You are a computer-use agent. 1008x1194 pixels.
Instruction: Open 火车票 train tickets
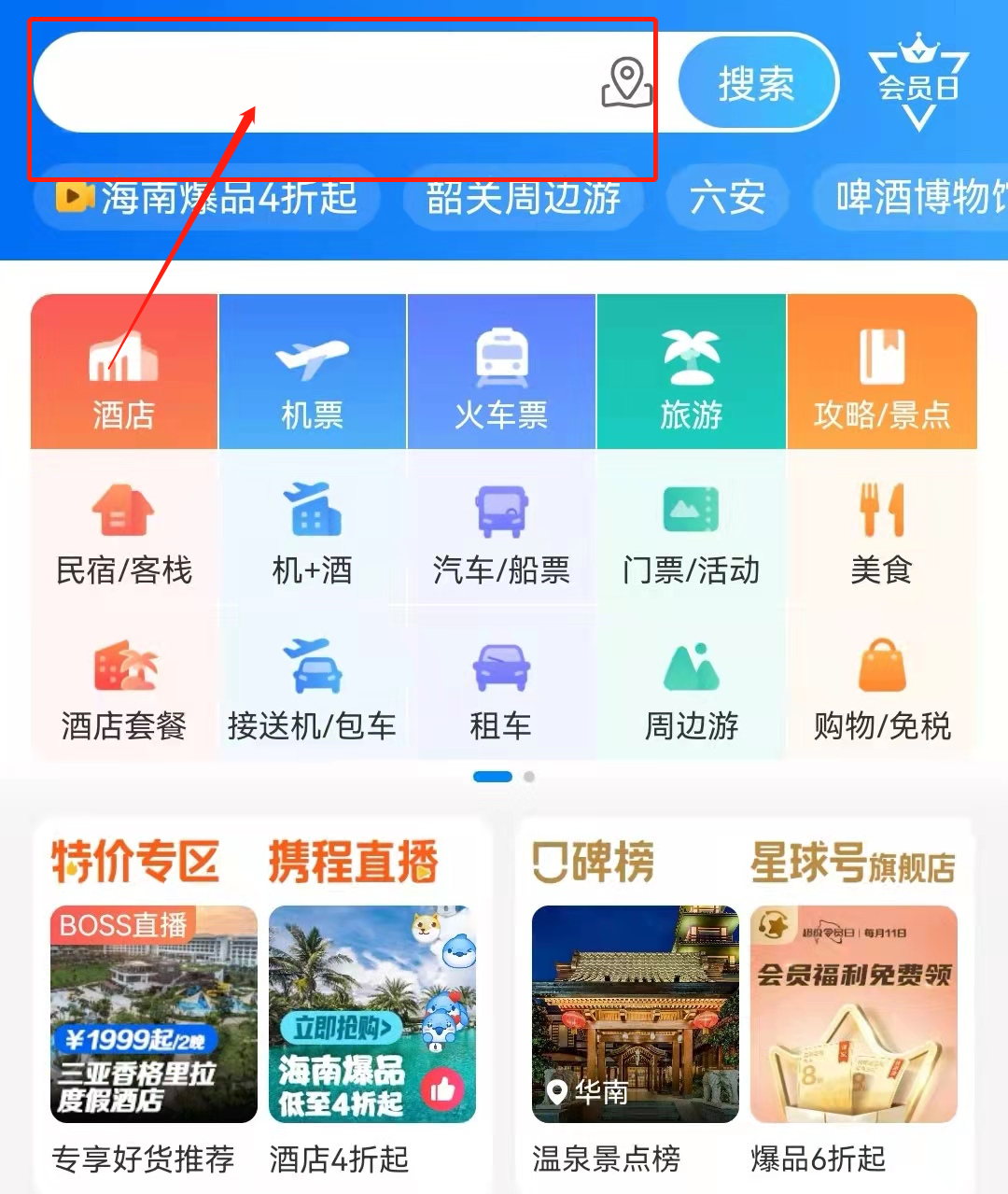(x=501, y=373)
